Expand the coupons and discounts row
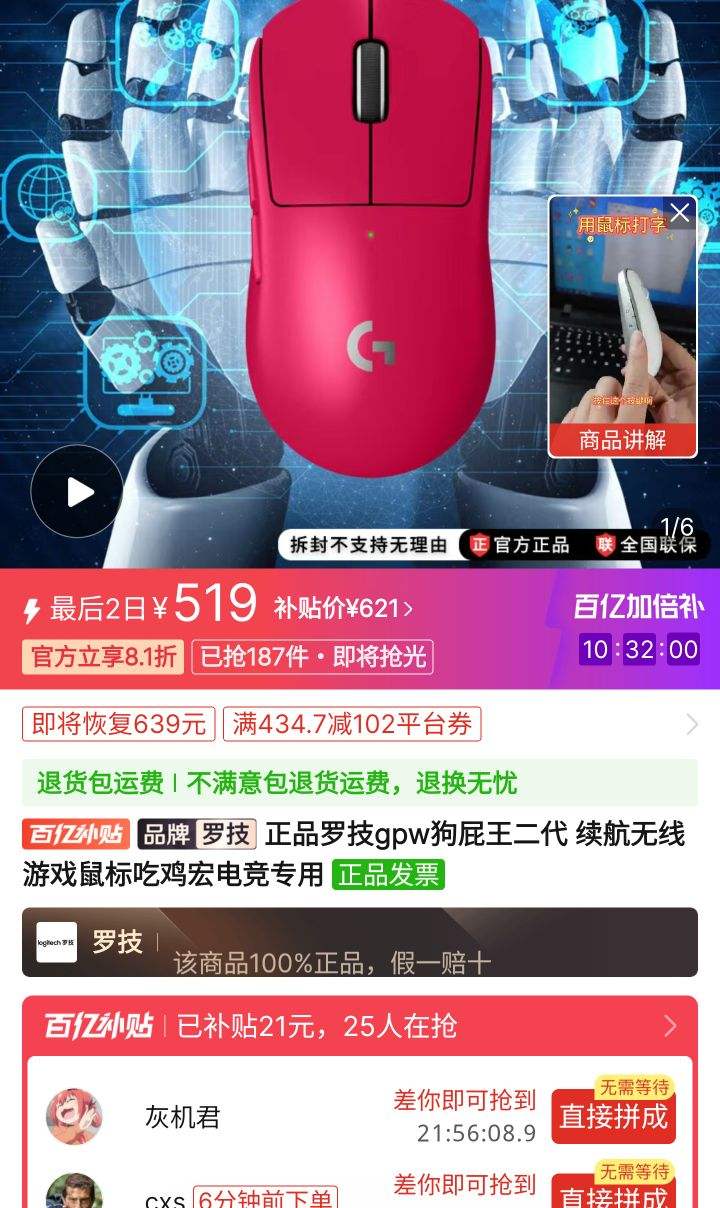 691,724
